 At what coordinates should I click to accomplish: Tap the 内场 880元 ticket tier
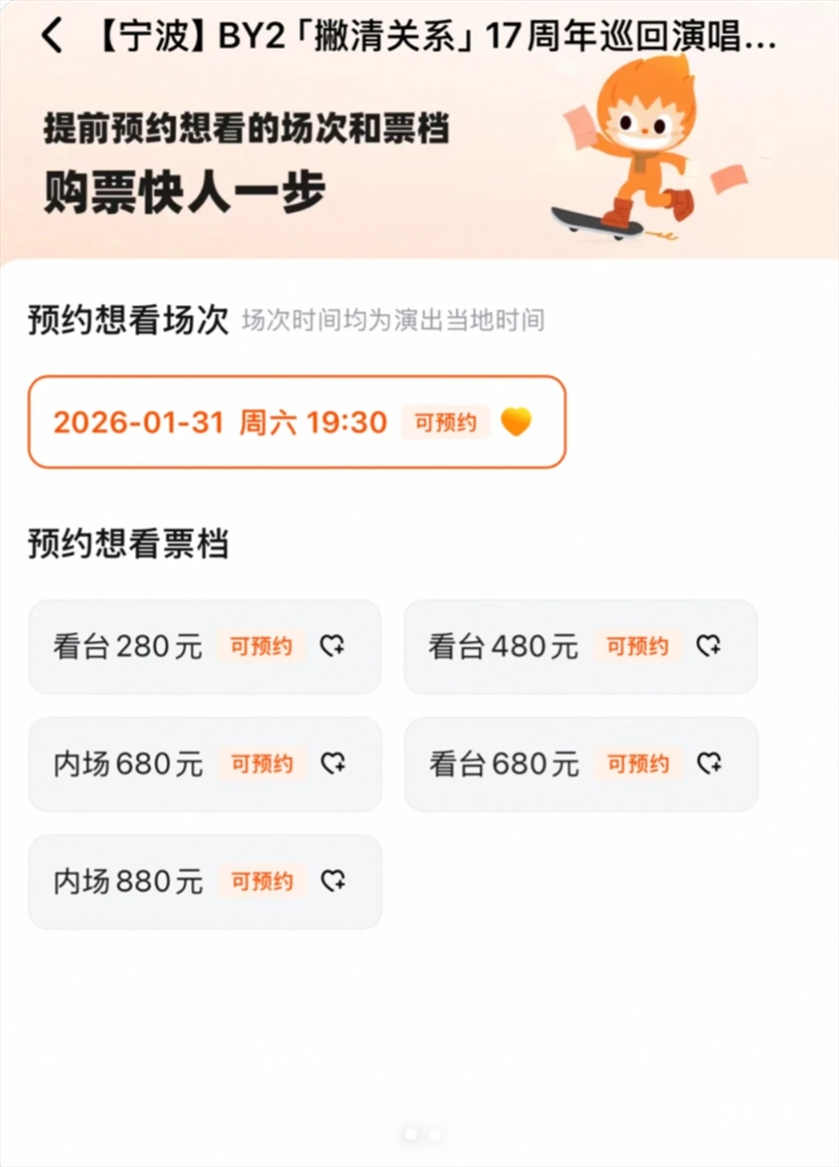point(204,882)
